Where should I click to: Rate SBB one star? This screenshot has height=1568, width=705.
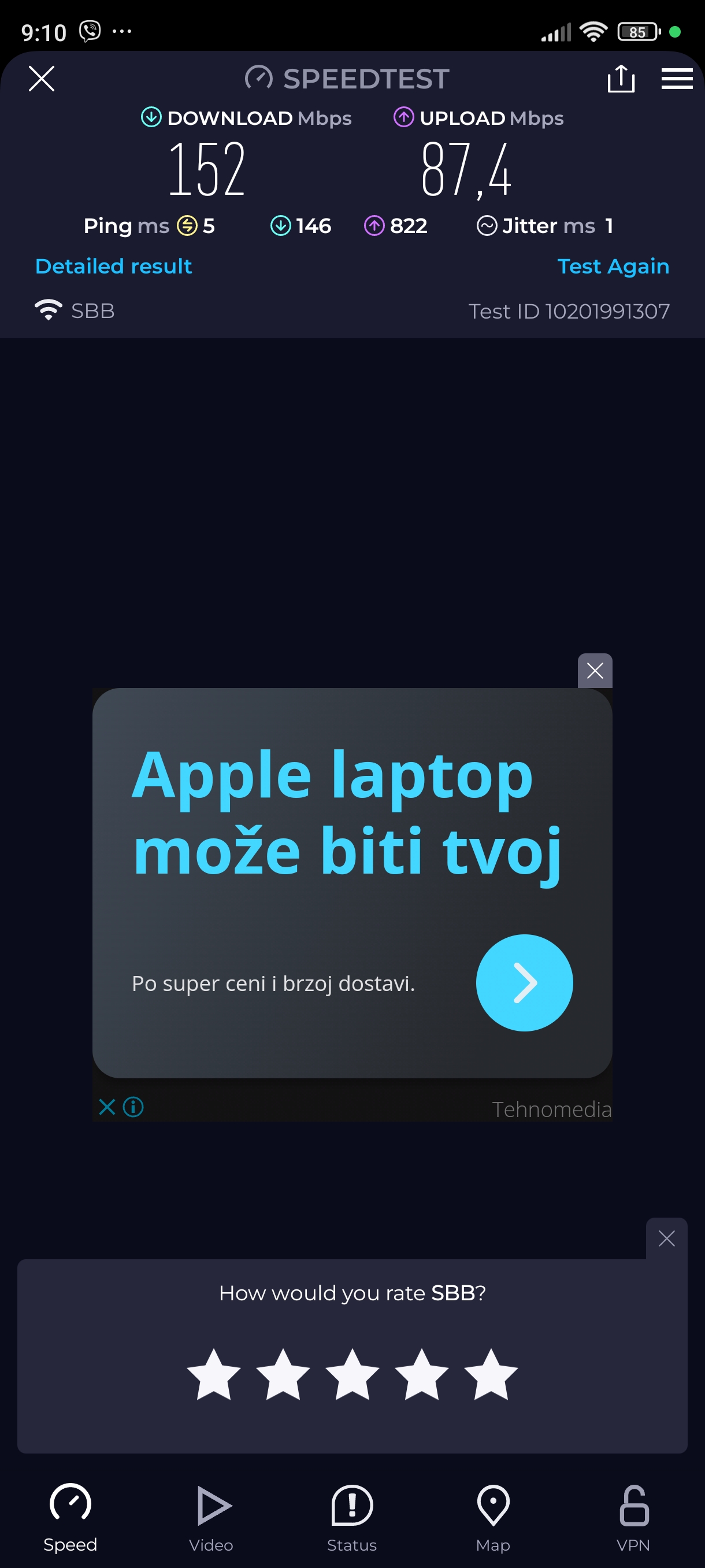point(213,1375)
